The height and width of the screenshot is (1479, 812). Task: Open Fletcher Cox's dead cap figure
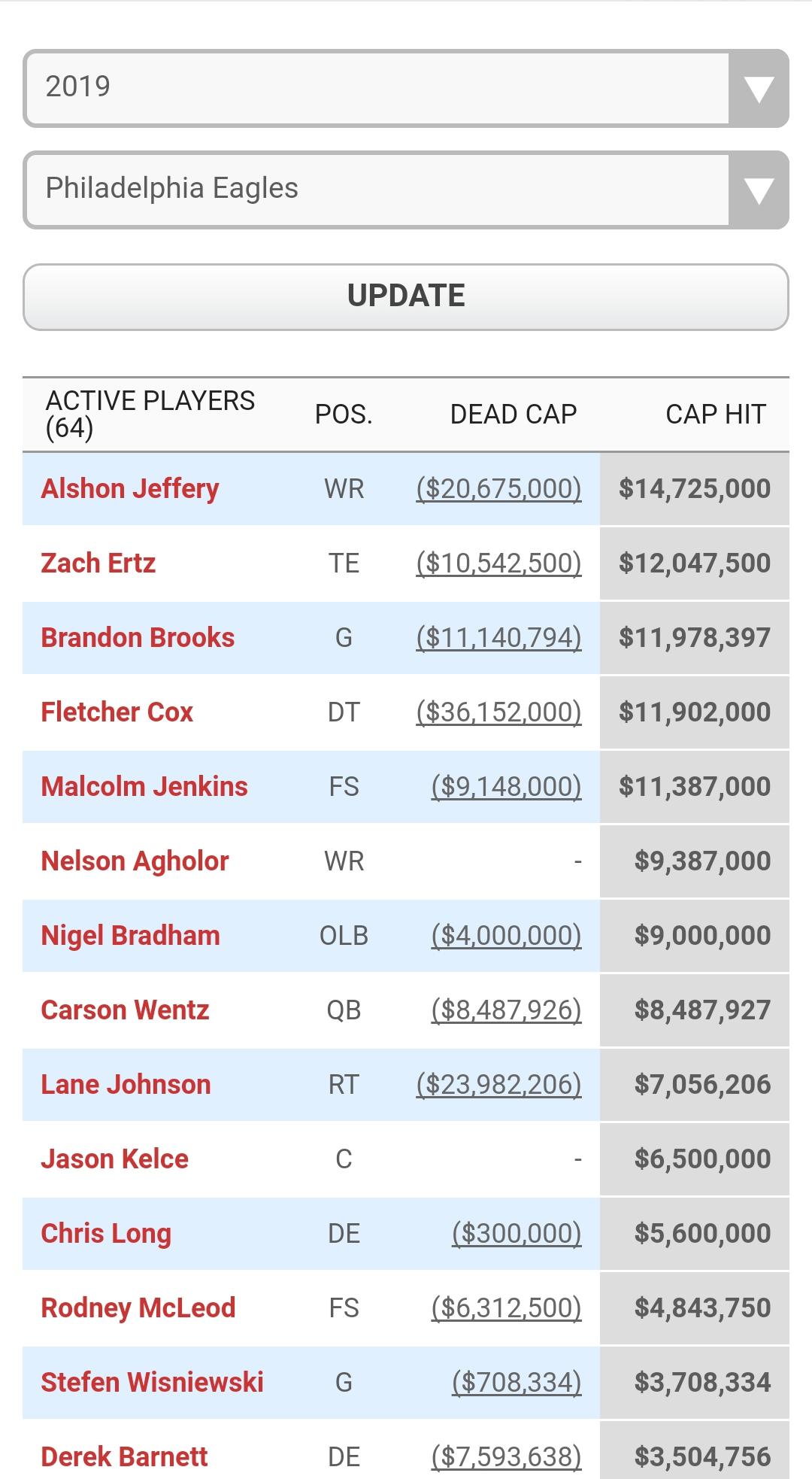(x=498, y=712)
